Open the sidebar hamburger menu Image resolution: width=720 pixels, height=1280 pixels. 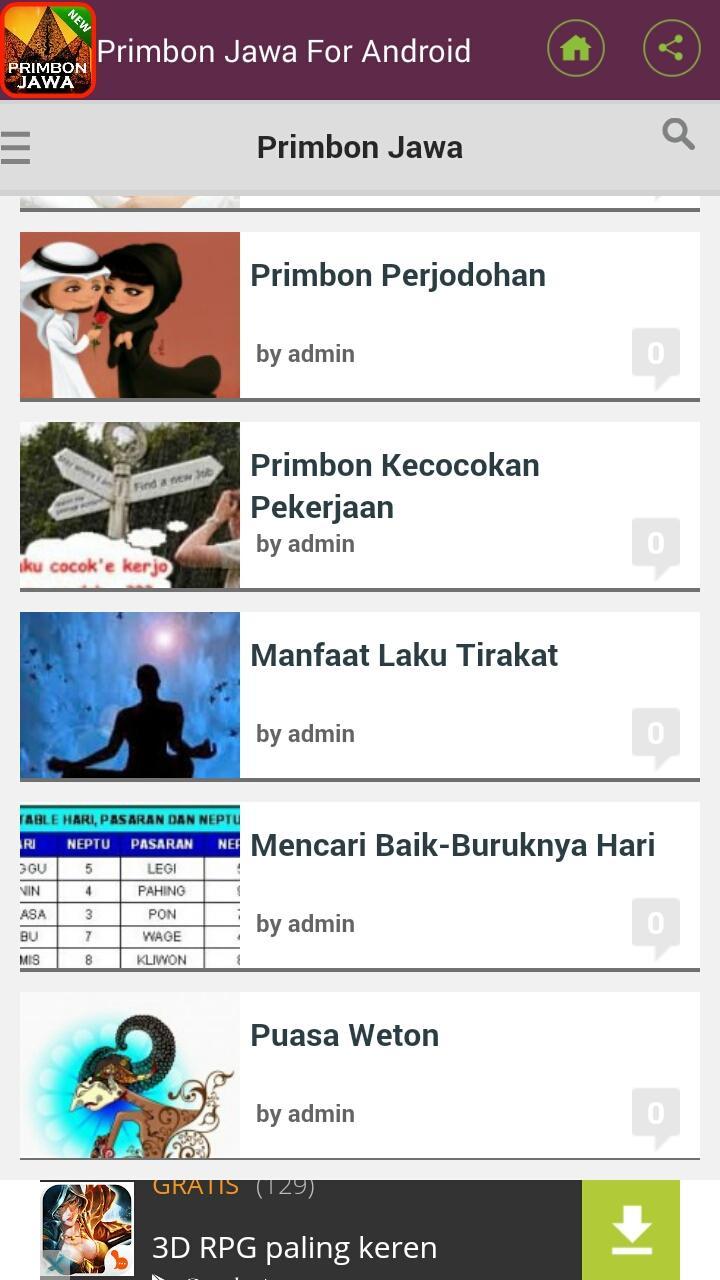(15, 146)
